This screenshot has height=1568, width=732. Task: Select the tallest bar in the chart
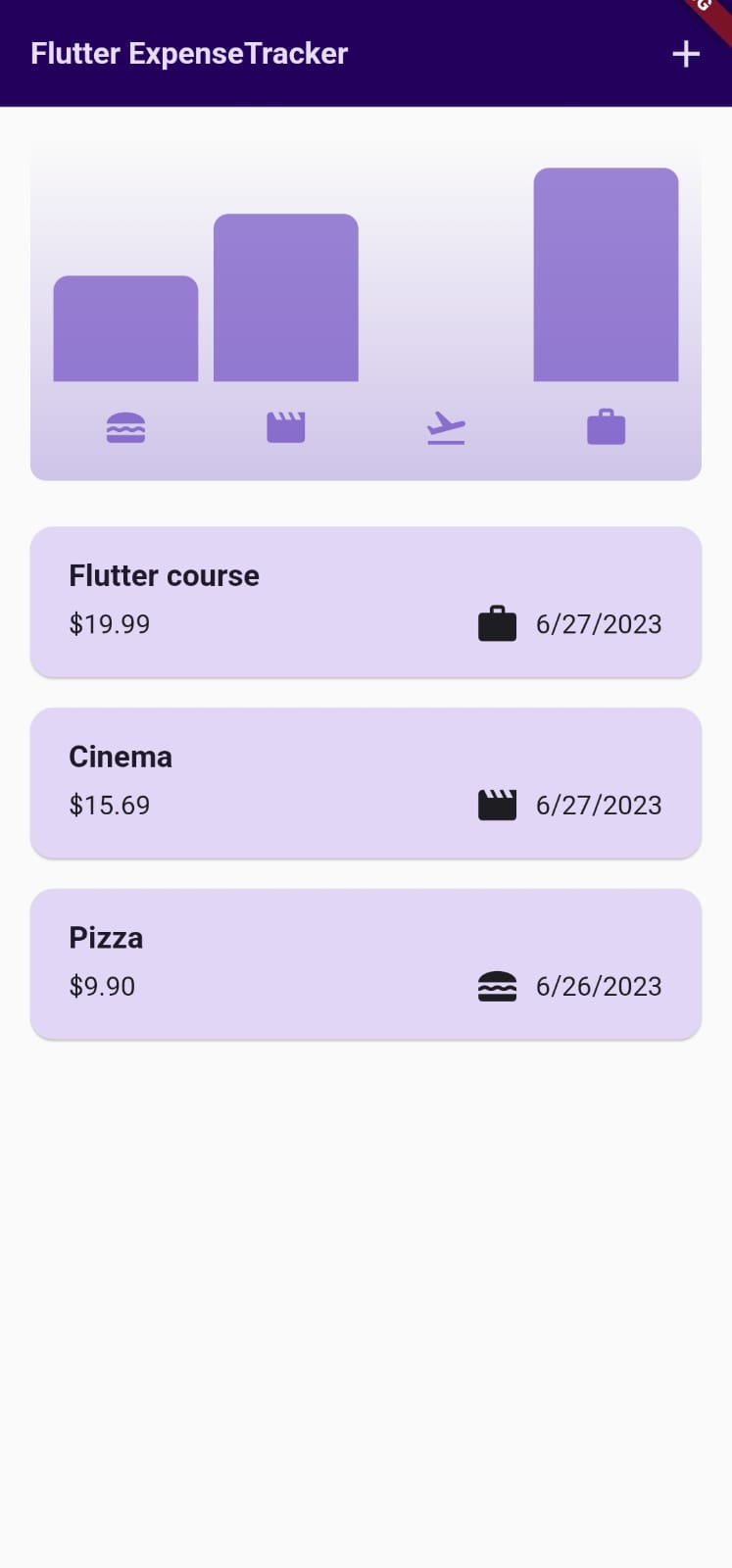pos(606,274)
